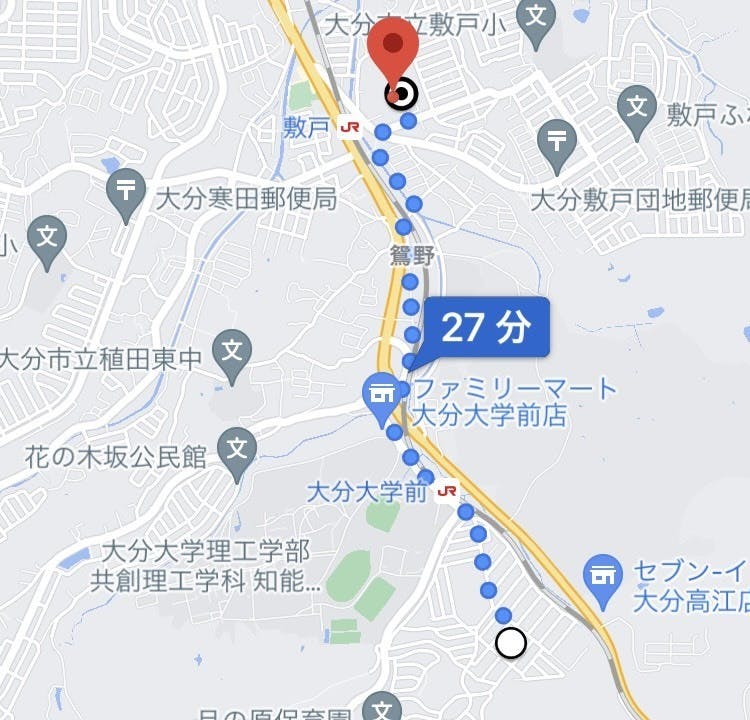Tap the white route starting point circle
This screenshot has width=750, height=720.
point(511,643)
